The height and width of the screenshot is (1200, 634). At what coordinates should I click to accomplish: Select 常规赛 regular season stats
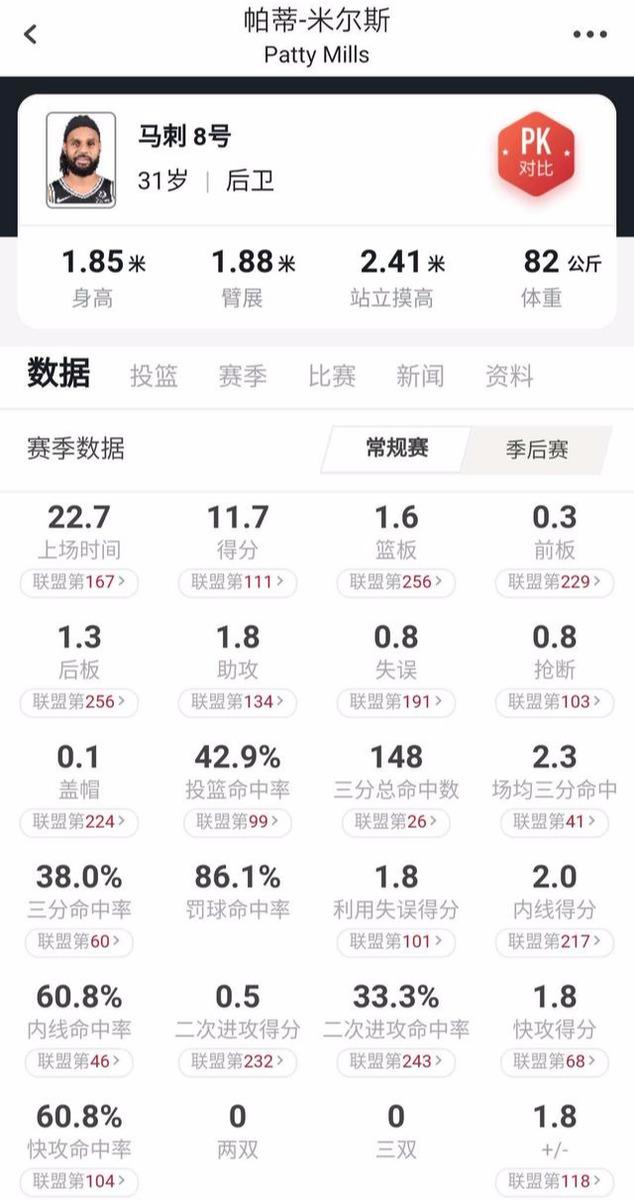[x=397, y=448]
